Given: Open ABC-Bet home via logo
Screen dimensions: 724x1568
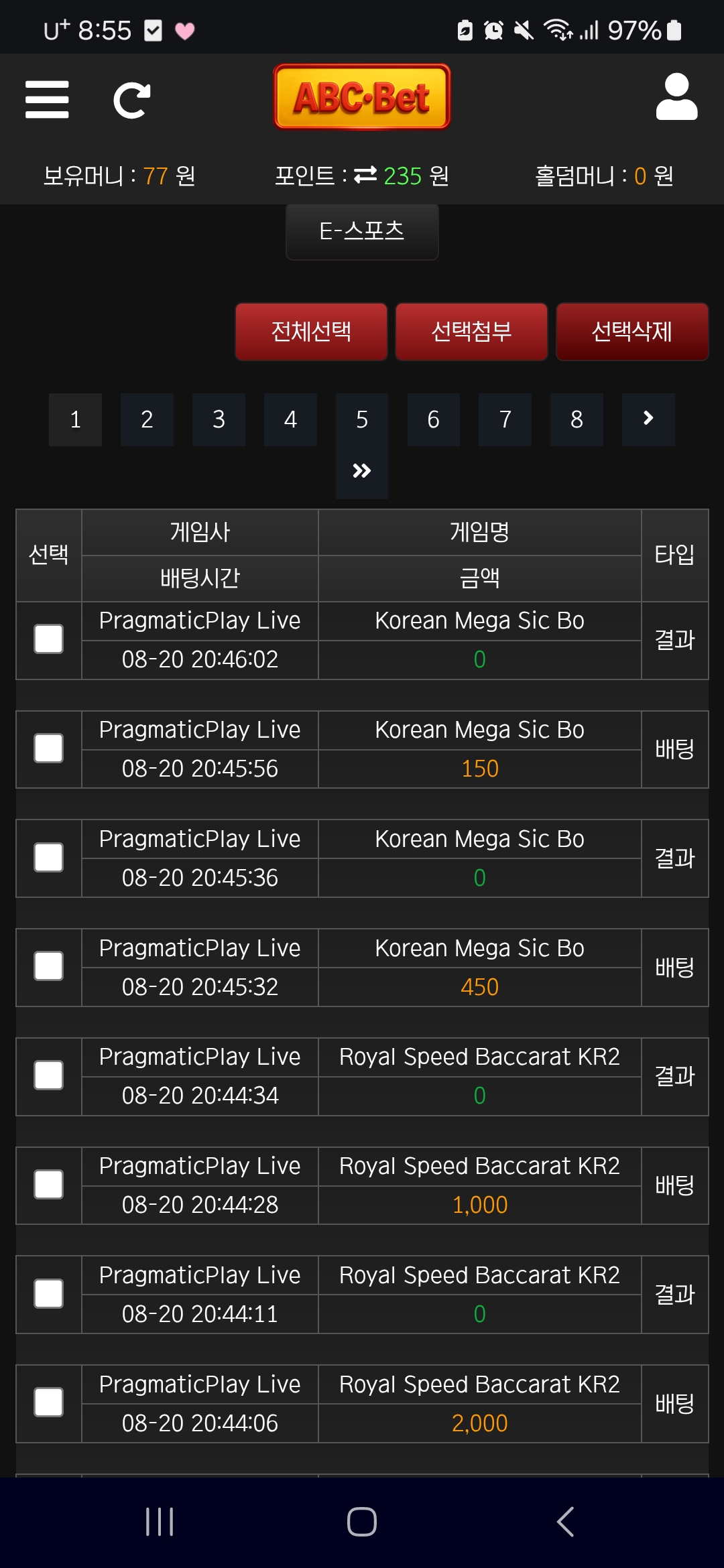Looking at the screenshot, I should (362, 97).
